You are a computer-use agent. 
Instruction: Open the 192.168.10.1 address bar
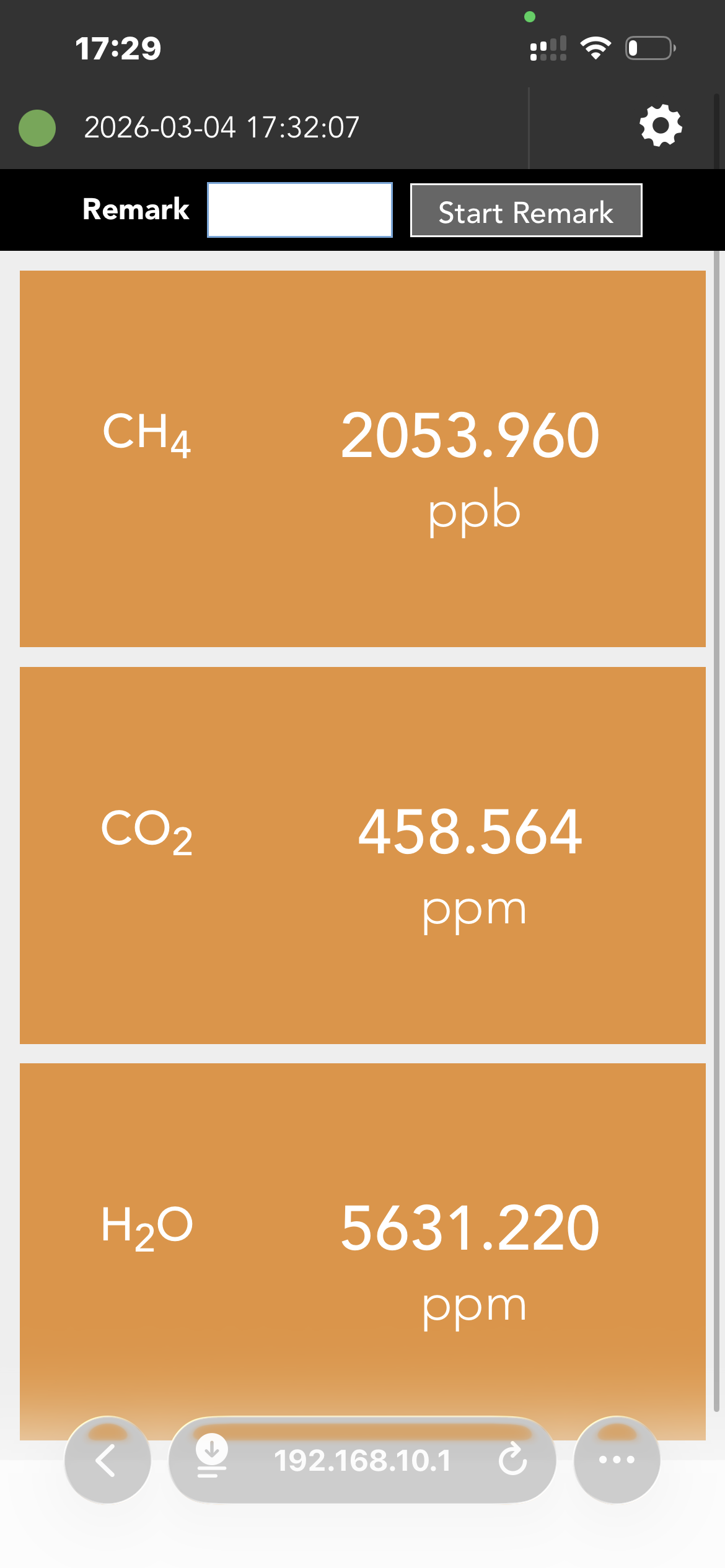362,1460
